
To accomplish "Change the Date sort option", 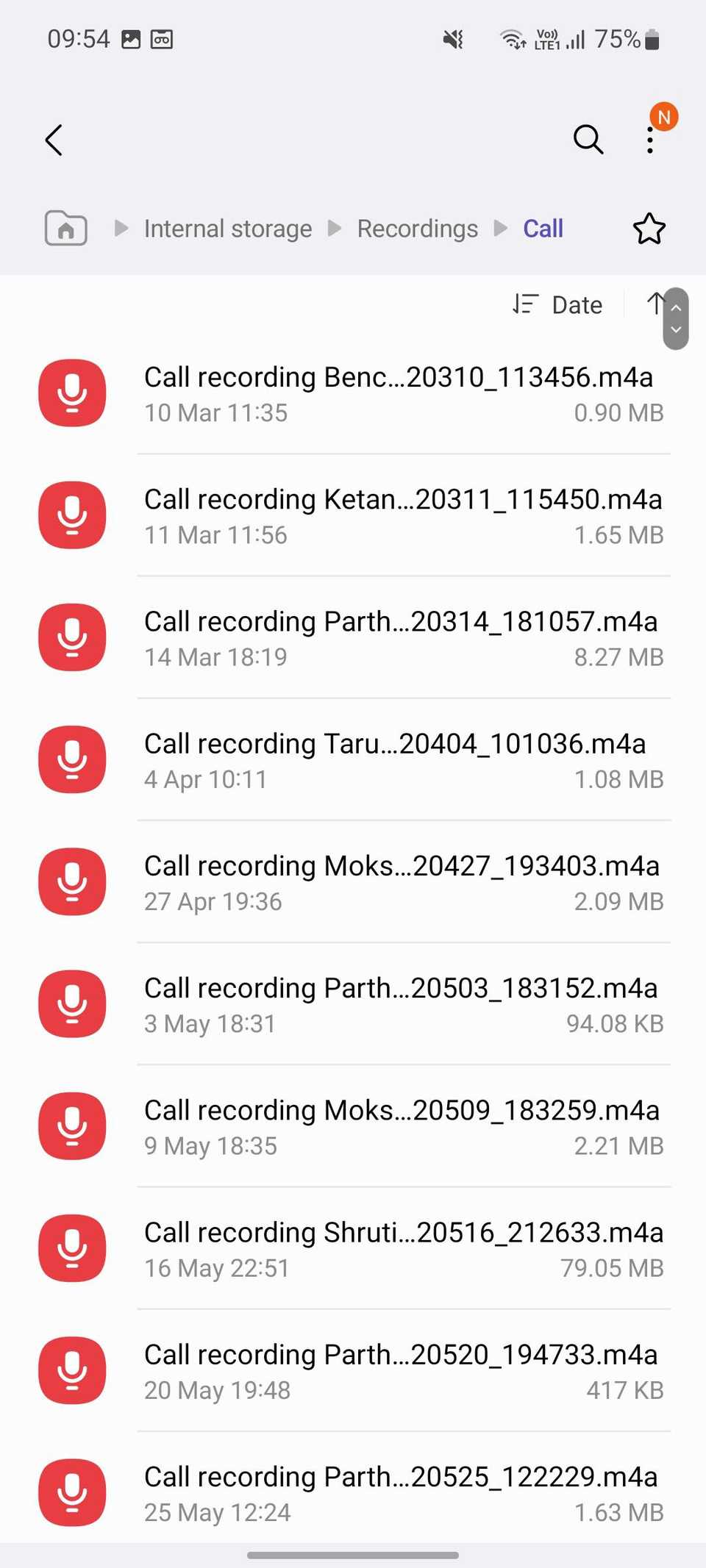I will (558, 304).
